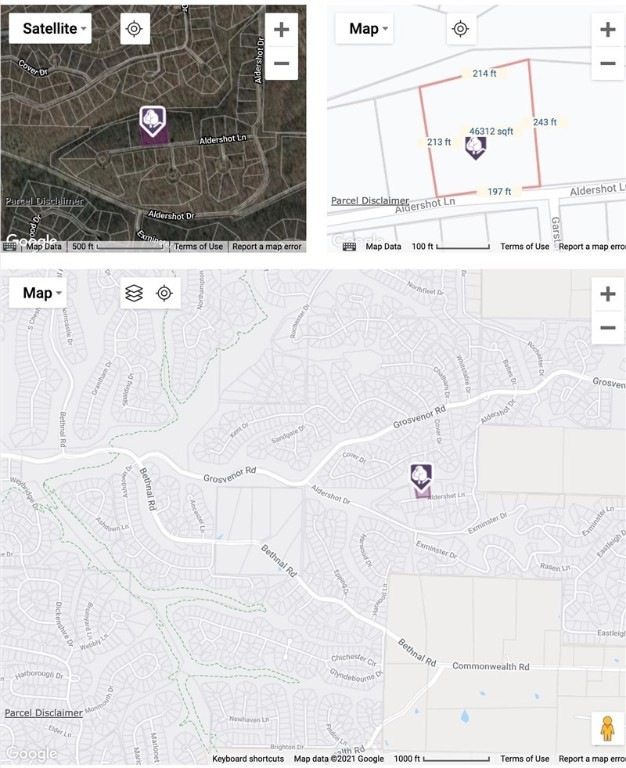Zoom in on the satellite map
This screenshot has height=768, width=626.
[282, 29]
